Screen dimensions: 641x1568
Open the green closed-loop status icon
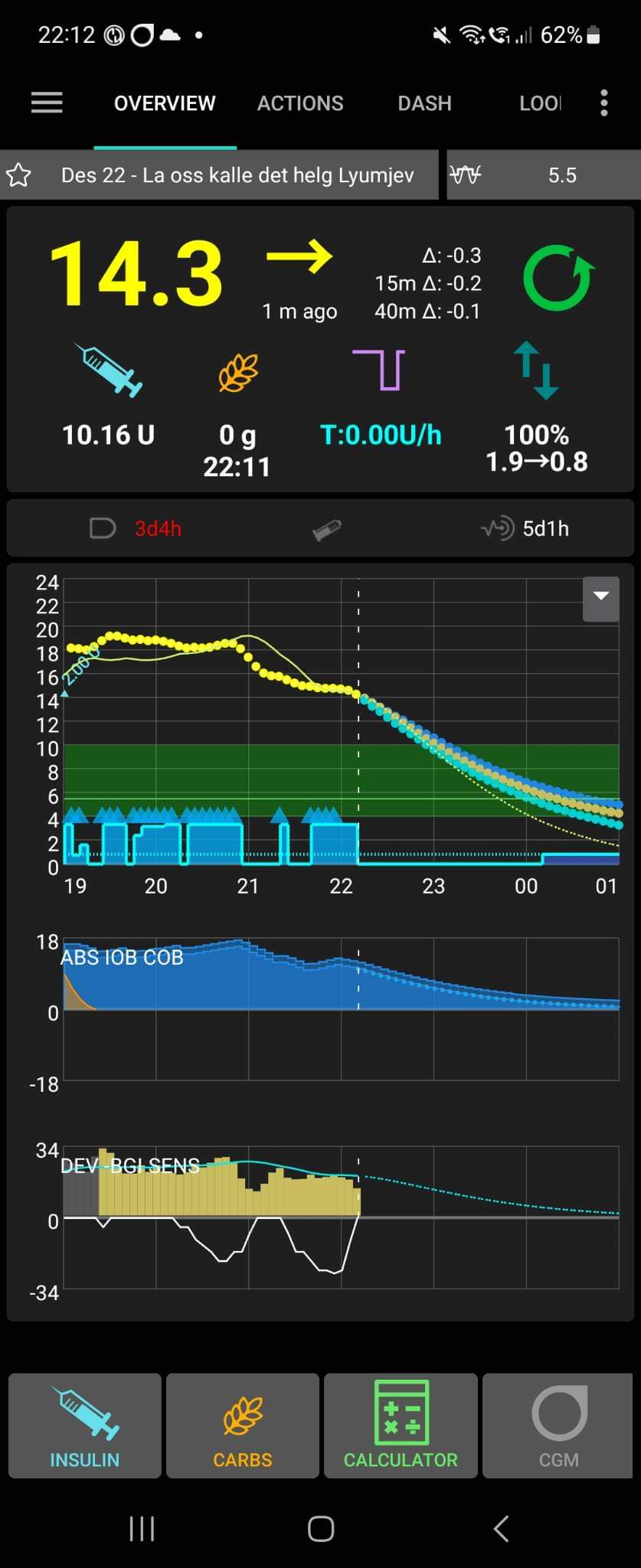point(557,279)
